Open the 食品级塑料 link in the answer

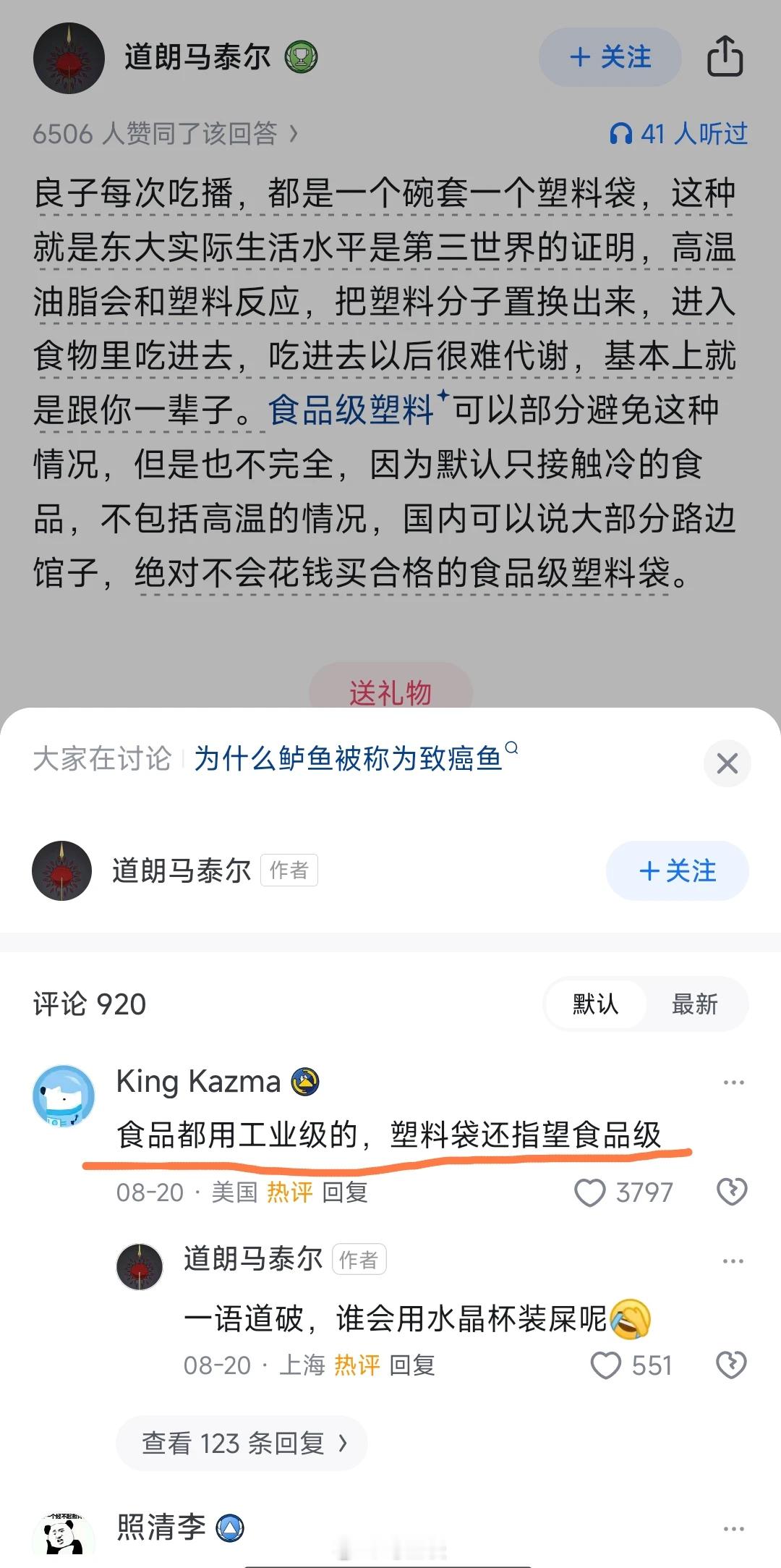[352, 411]
